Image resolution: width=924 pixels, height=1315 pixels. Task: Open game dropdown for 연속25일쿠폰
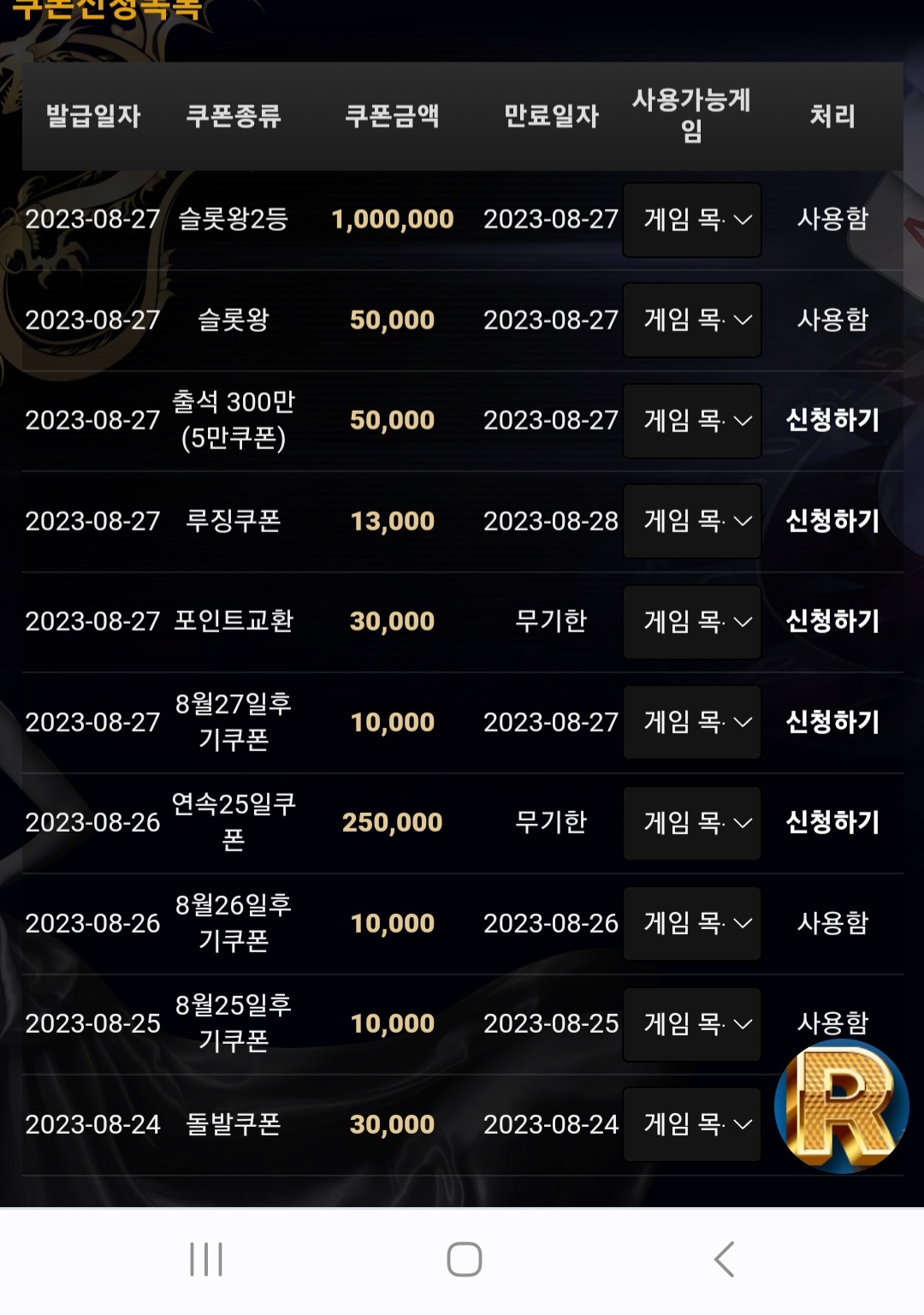pyautogui.click(x=691, y=822)
